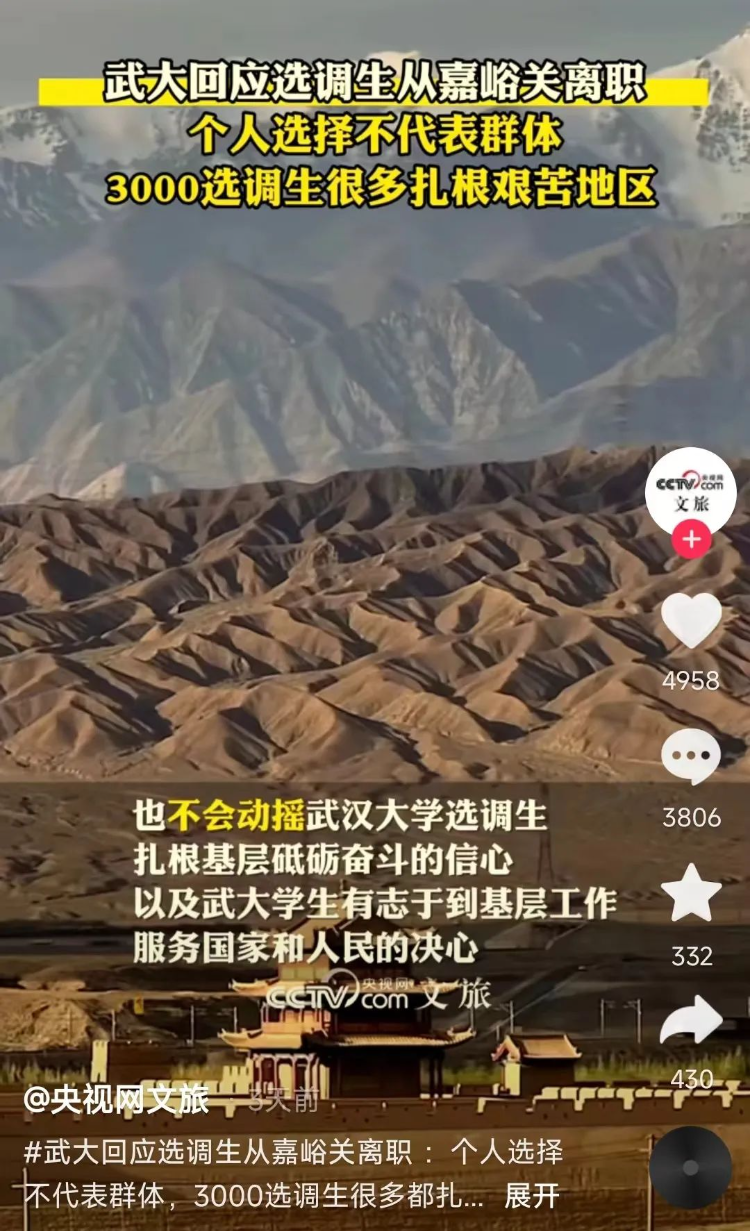Follow 央视网文旅 with the red plus button
The height and width of the screenshot is (1231, 750).
click(691, 541)
